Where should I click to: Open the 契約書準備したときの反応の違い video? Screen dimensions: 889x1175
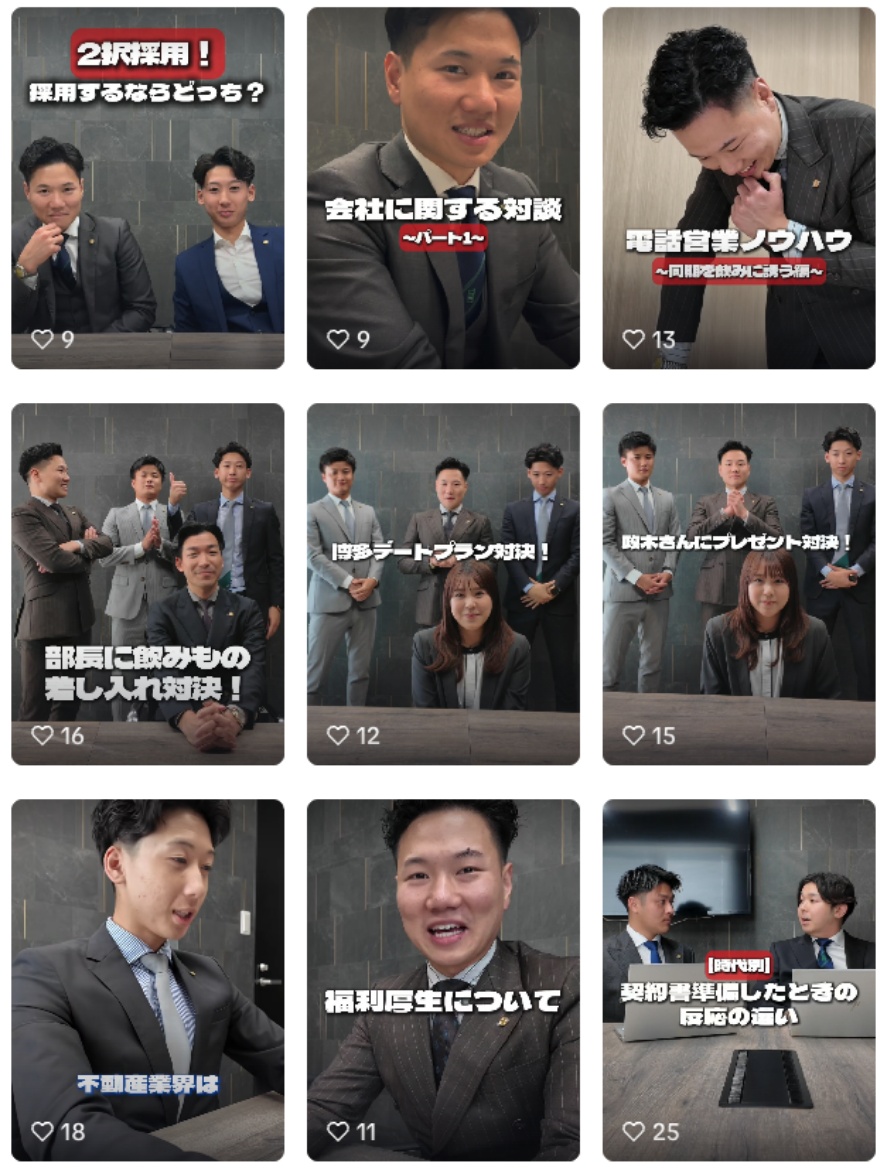pyautogui.click(x=738, y=979)
